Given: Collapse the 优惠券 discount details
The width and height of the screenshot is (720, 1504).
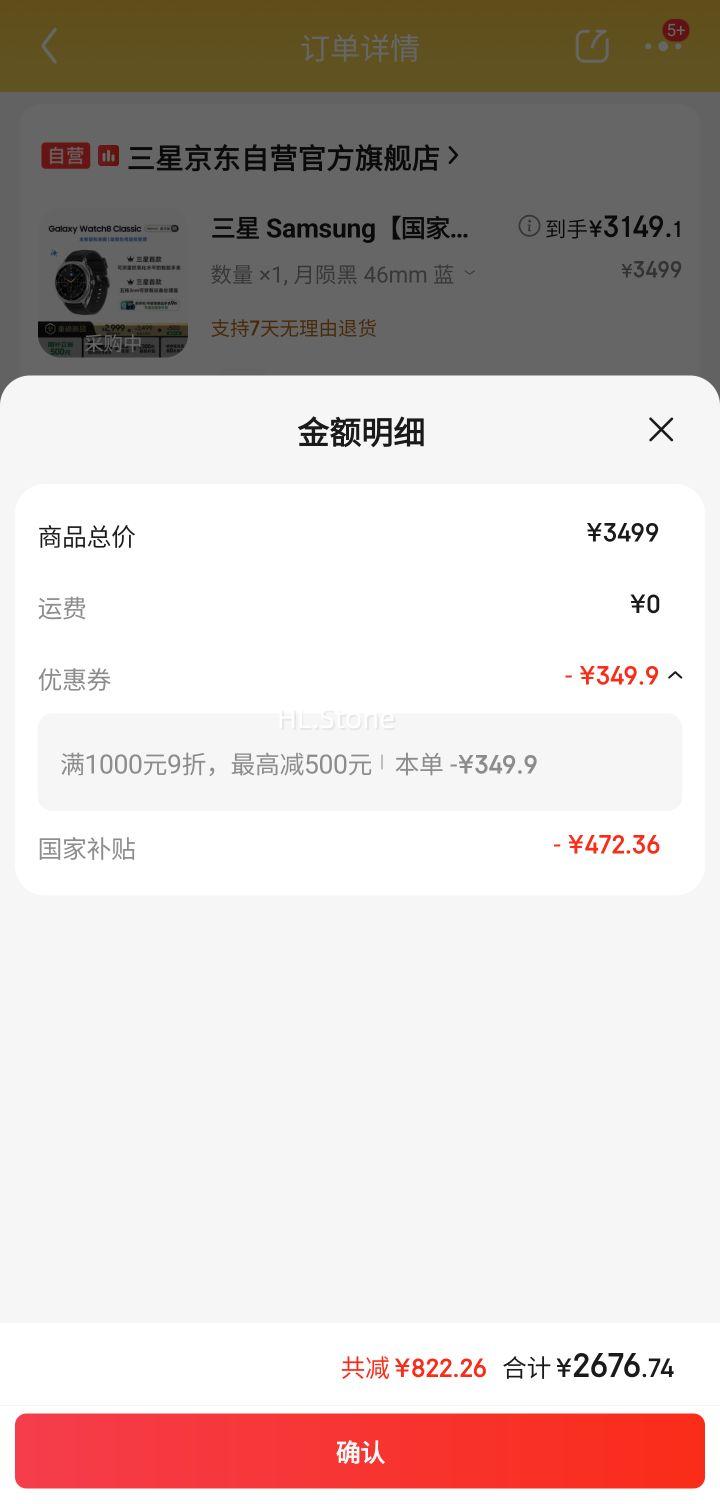Looking at the screenshot, I should pyautogui.click(x=675, y=676).
